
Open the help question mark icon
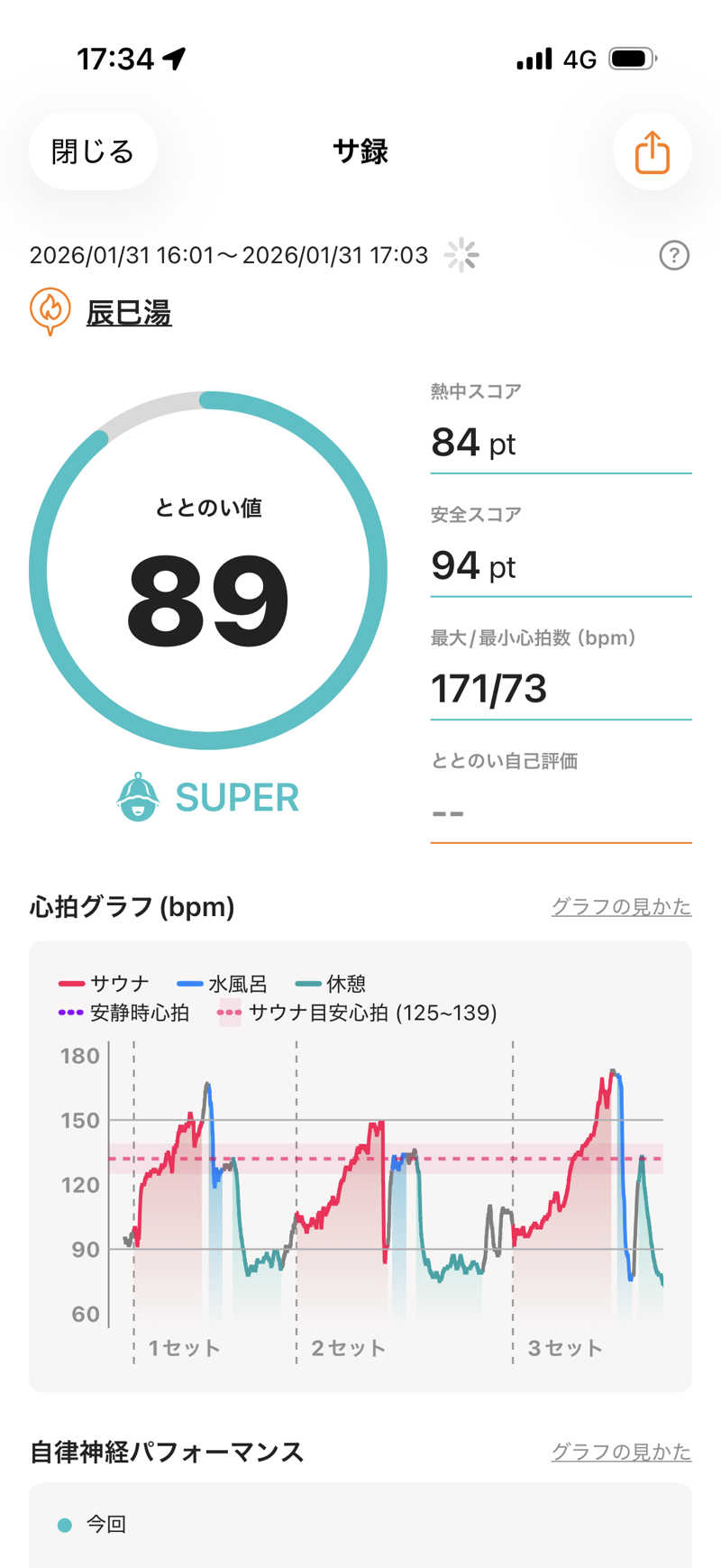(674, 256)
